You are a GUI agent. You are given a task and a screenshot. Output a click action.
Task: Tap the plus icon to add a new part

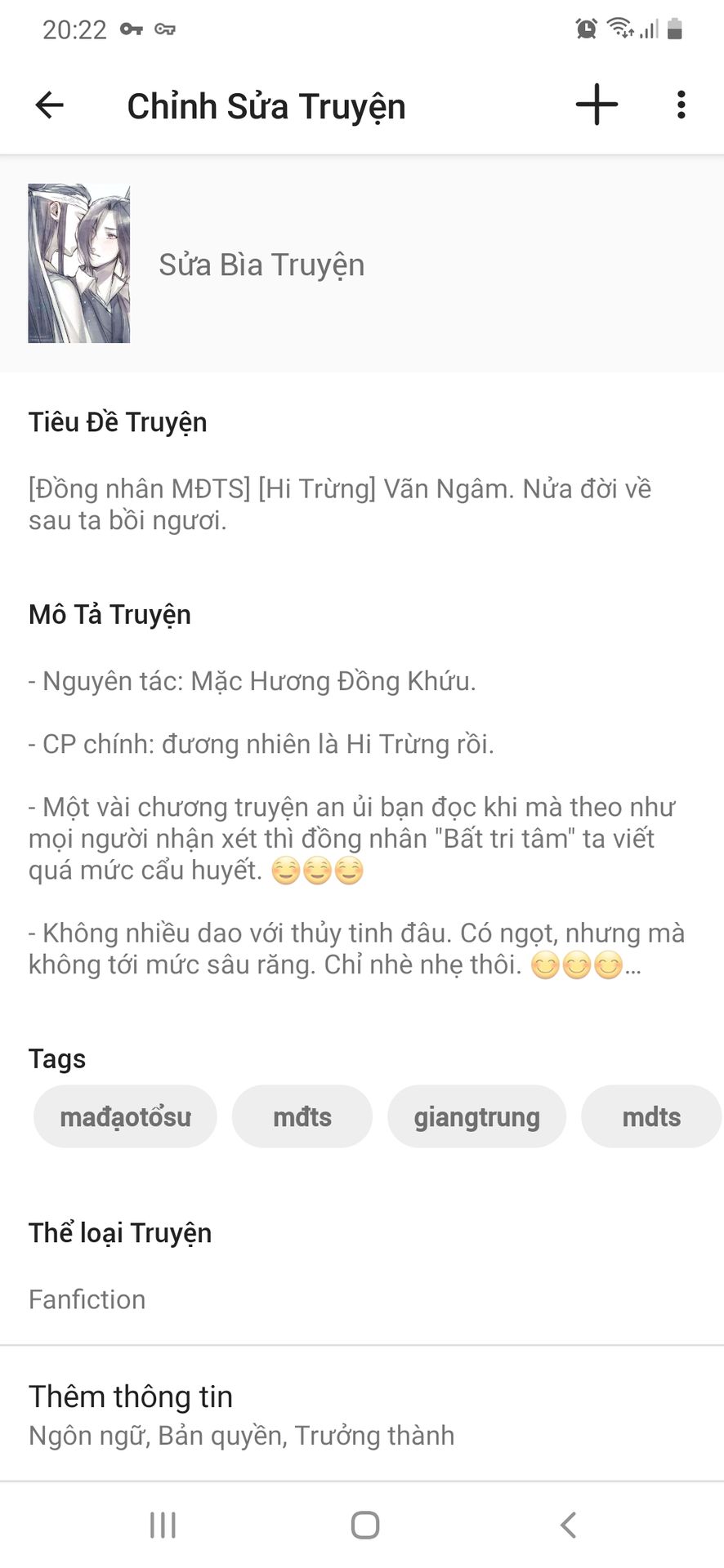click(597, 105)
